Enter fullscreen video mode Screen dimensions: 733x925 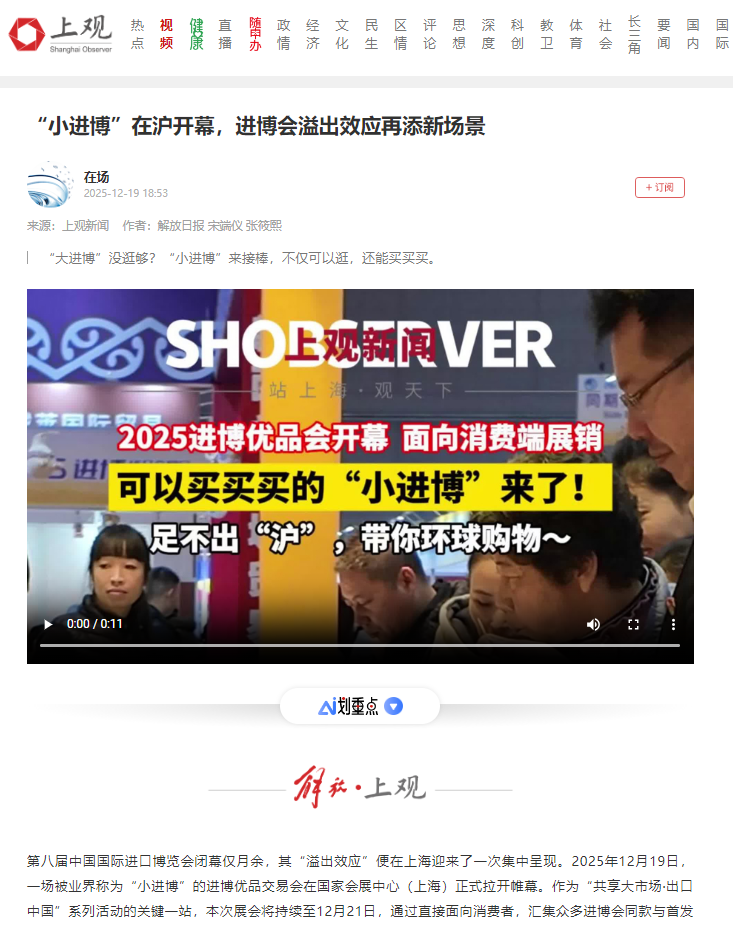[633, 624]
